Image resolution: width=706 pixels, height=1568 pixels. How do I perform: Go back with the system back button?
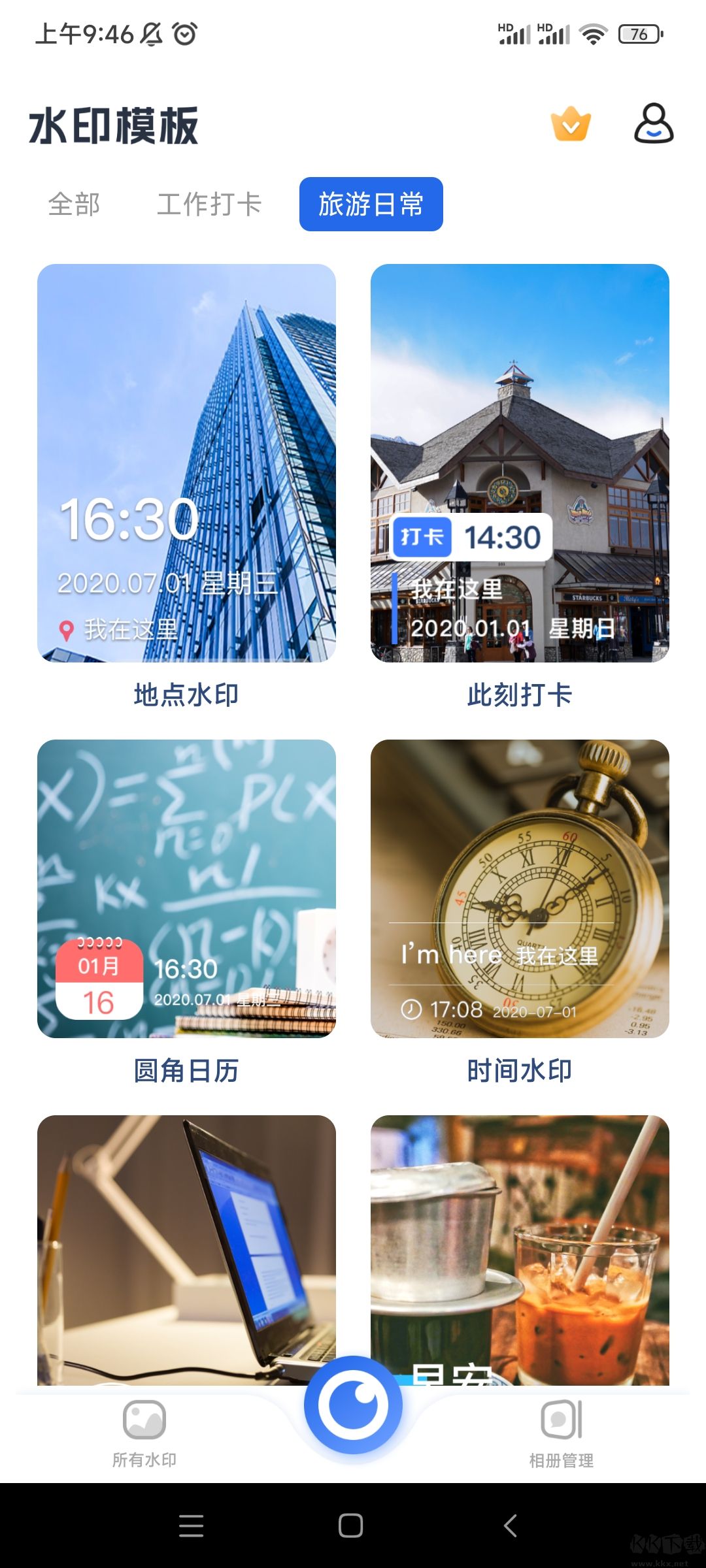point(511,1526)
